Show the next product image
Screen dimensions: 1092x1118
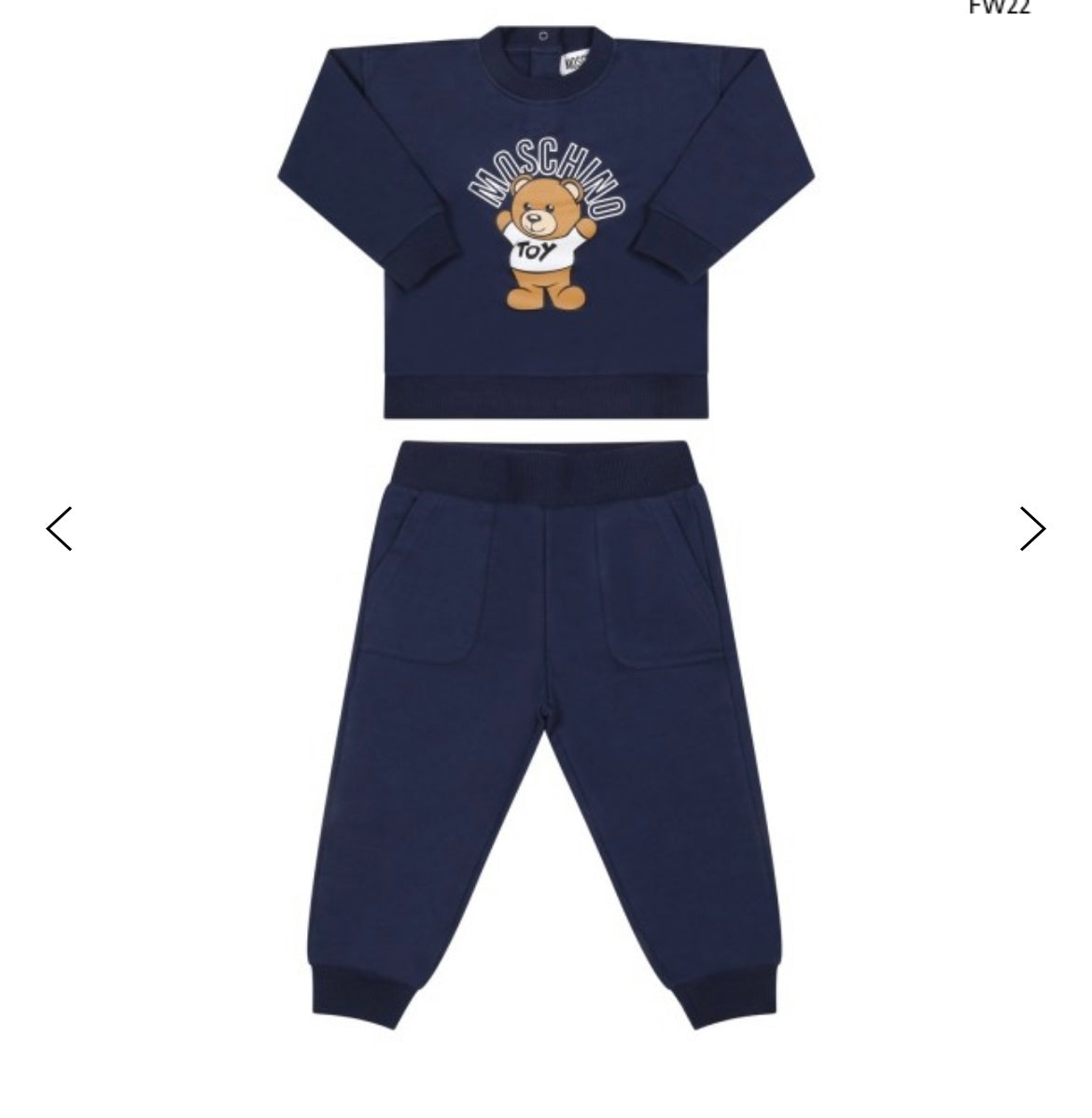coord(1031,529)
